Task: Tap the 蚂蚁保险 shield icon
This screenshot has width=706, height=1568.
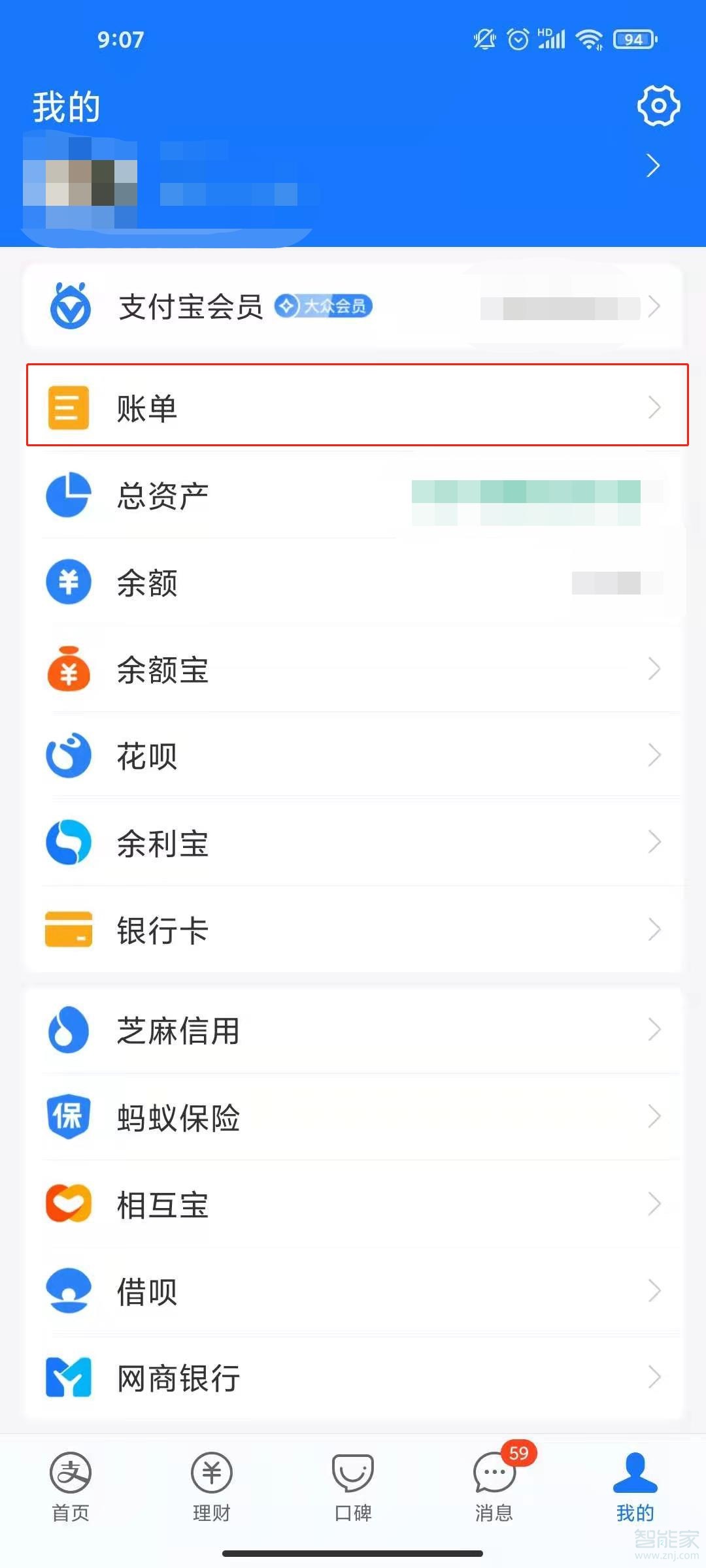Action: click(68, 1118)
